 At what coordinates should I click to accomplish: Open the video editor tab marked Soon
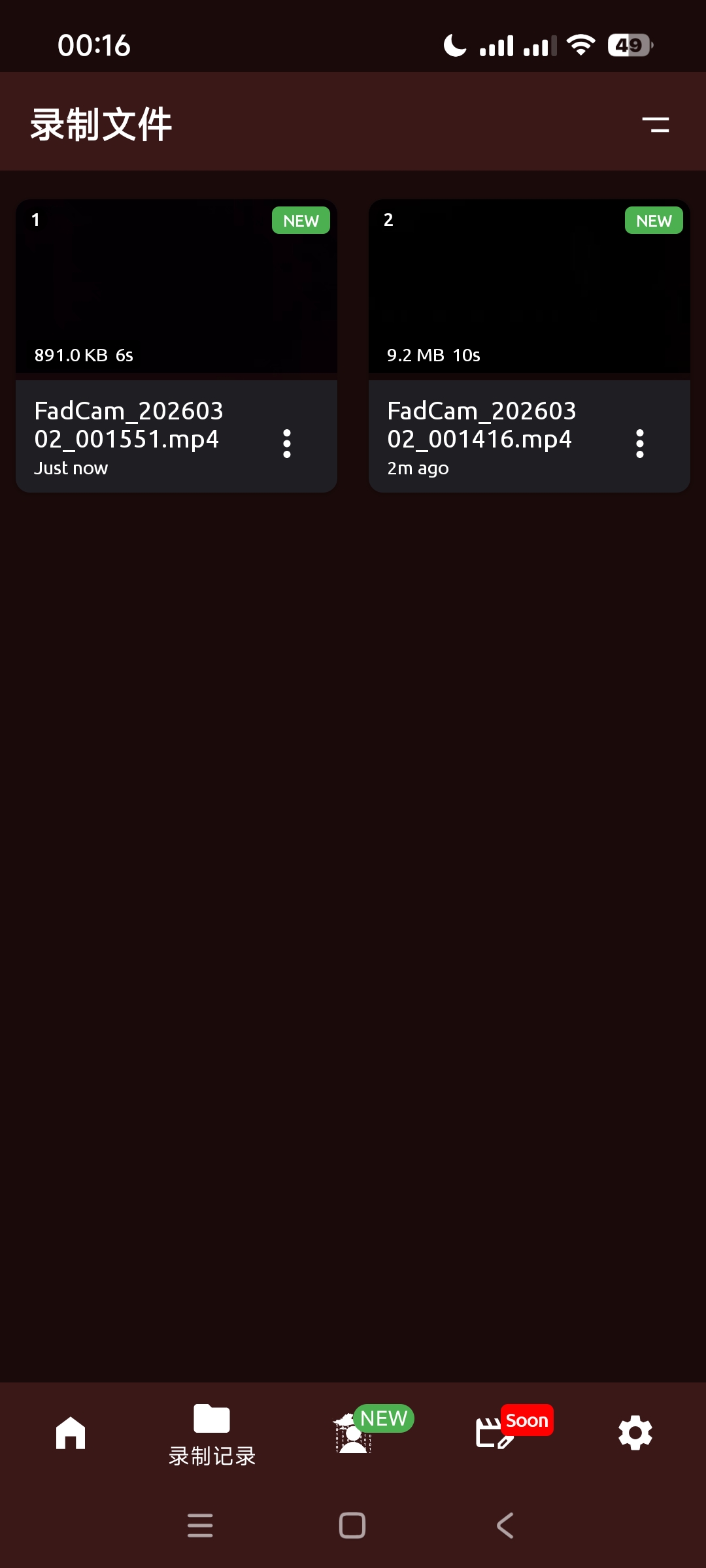click(495, 1433)
